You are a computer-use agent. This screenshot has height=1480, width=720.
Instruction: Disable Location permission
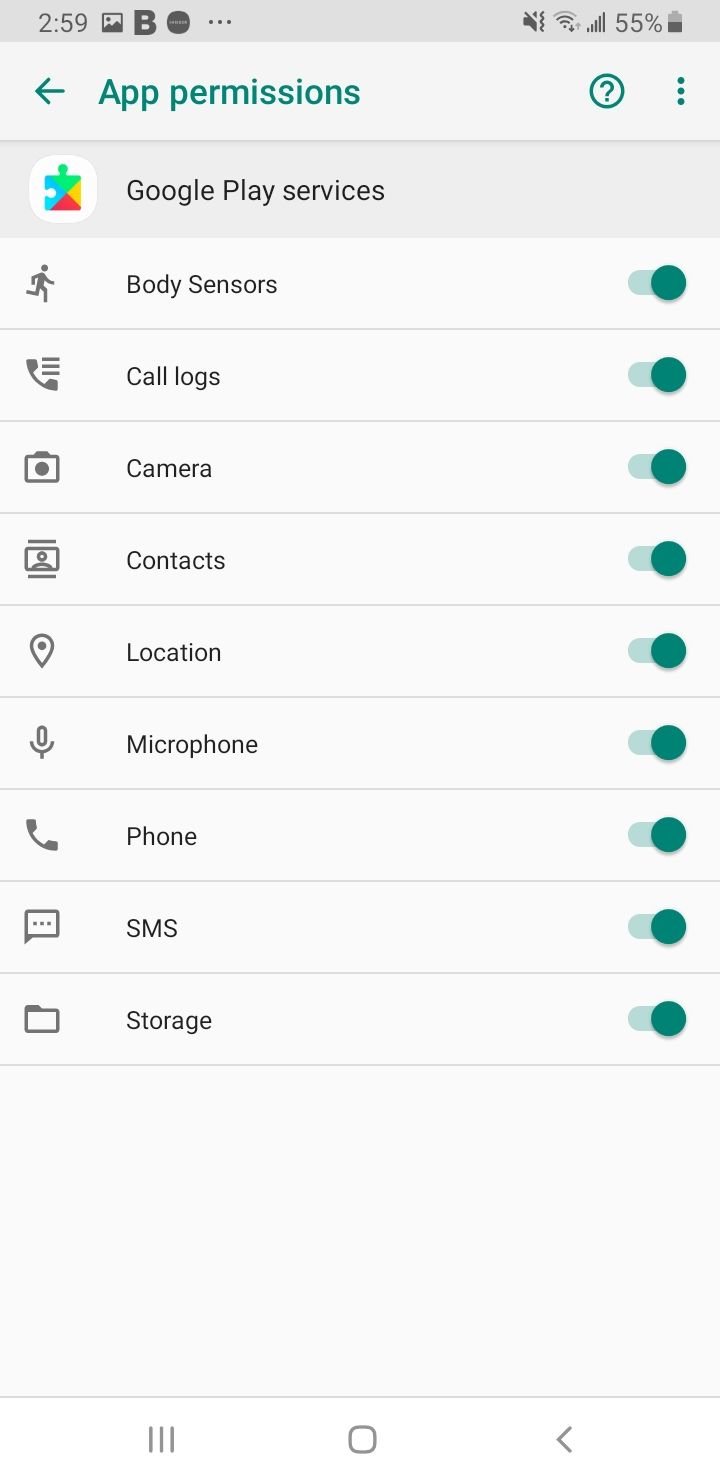point(657,651)
